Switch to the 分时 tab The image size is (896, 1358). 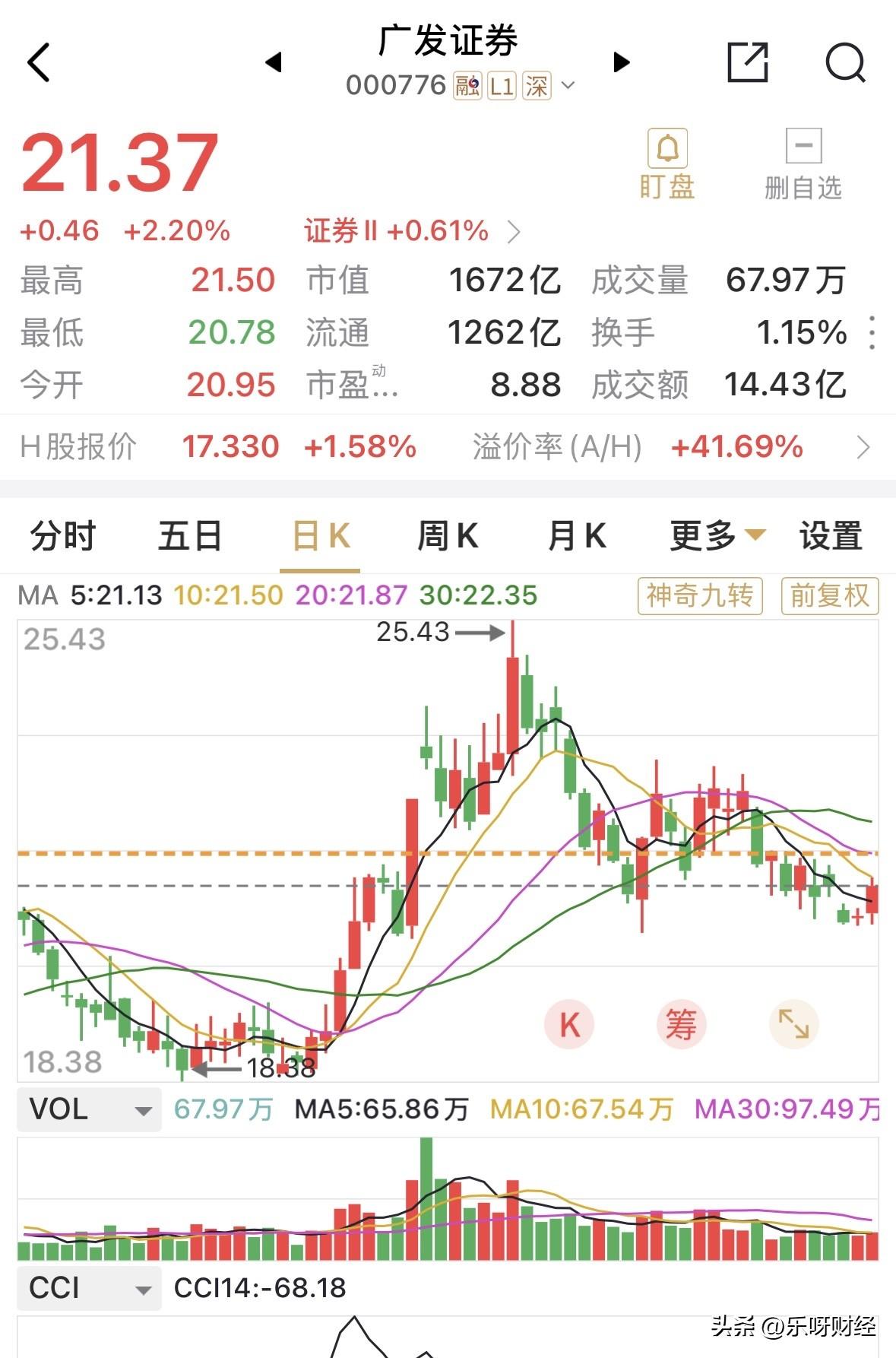point(63,536)
